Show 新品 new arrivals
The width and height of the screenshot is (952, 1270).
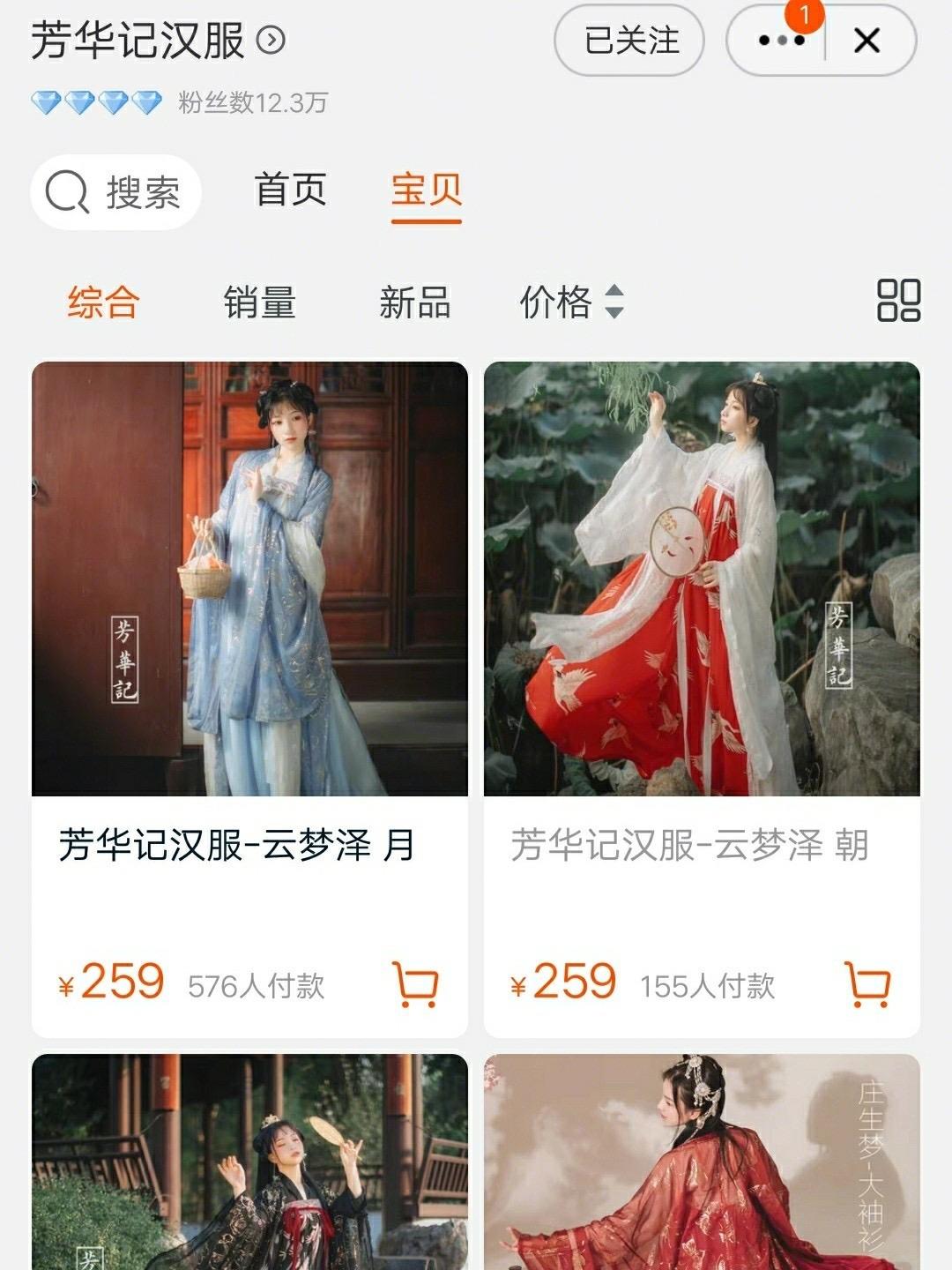(414, 303)
